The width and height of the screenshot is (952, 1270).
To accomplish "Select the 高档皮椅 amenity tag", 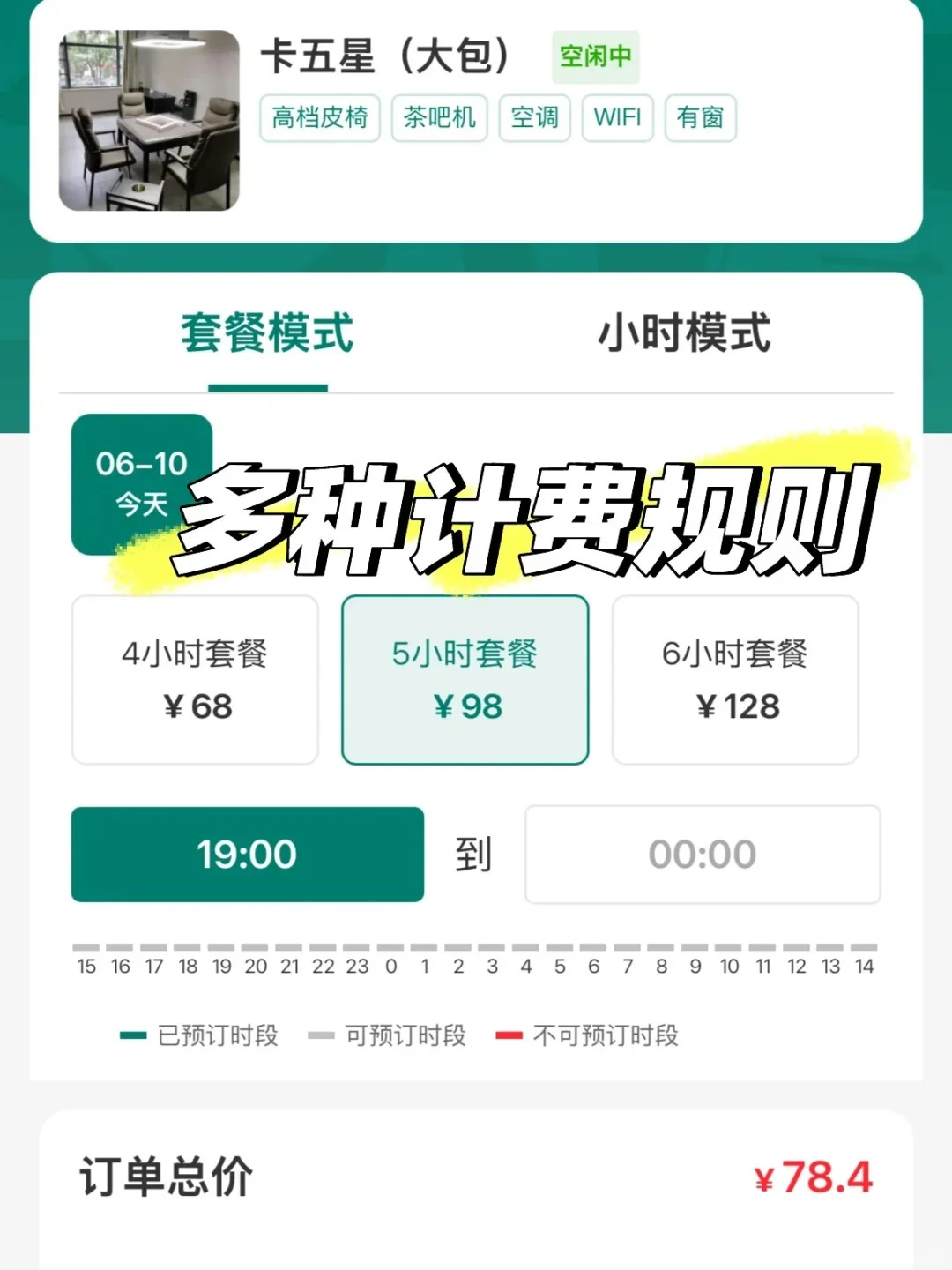I will pos(321,118).
